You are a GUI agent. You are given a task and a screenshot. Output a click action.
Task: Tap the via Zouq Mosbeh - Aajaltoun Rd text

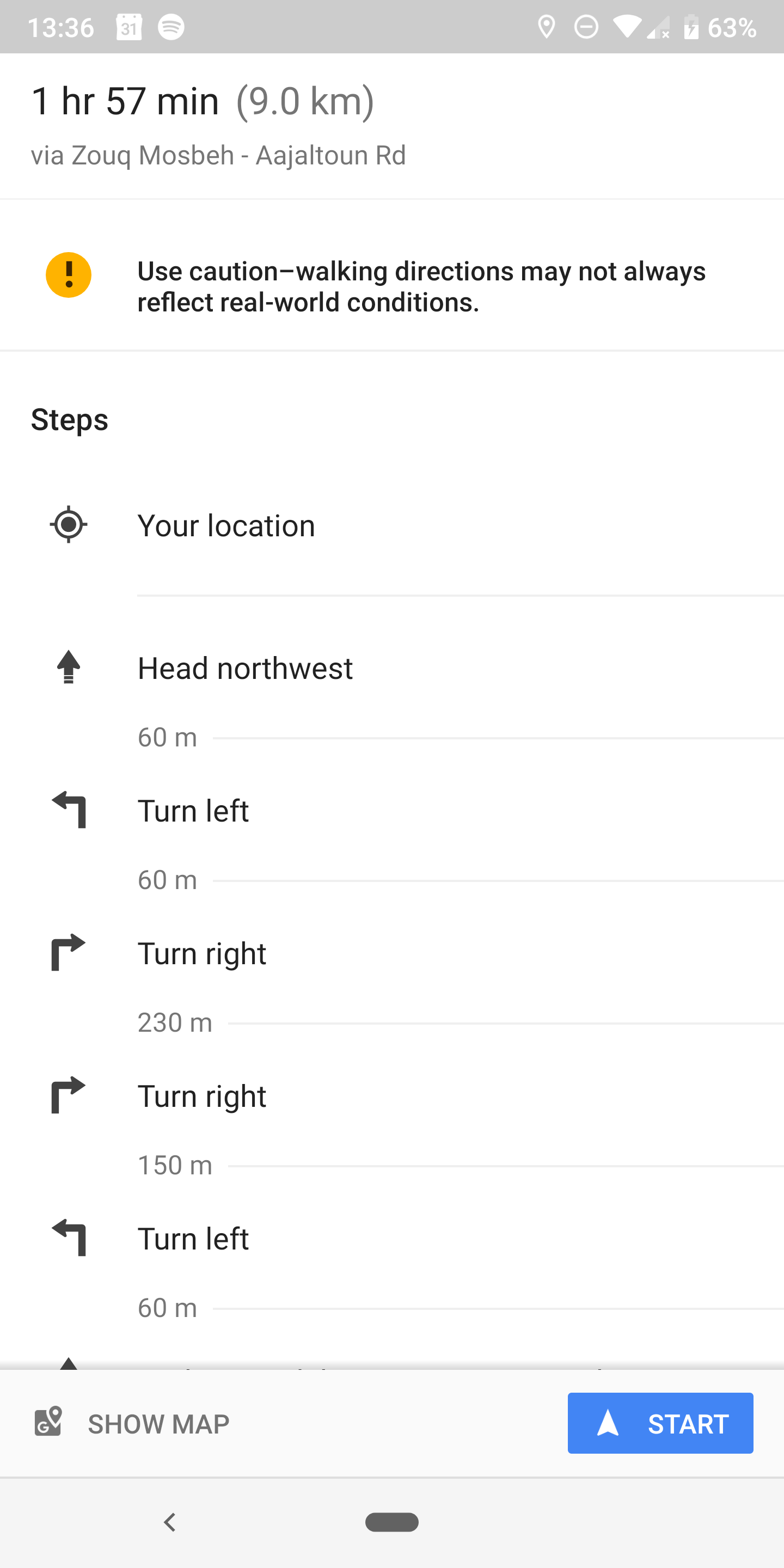[x=218, y=155]
